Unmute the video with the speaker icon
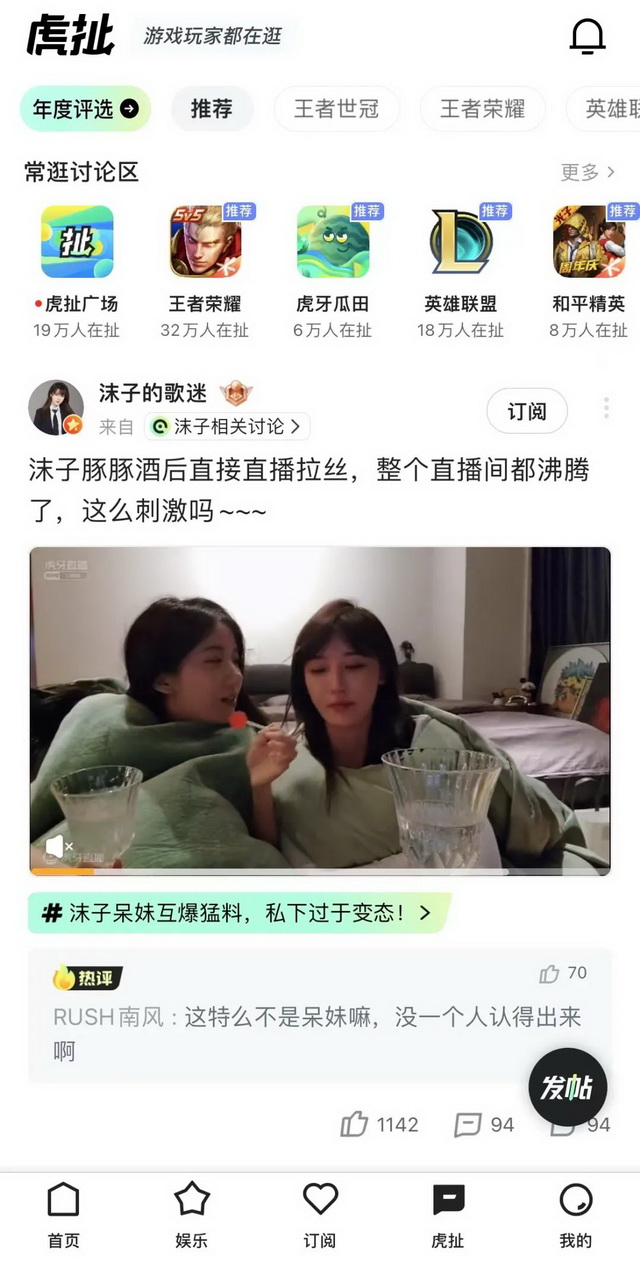 pos(57,847)
